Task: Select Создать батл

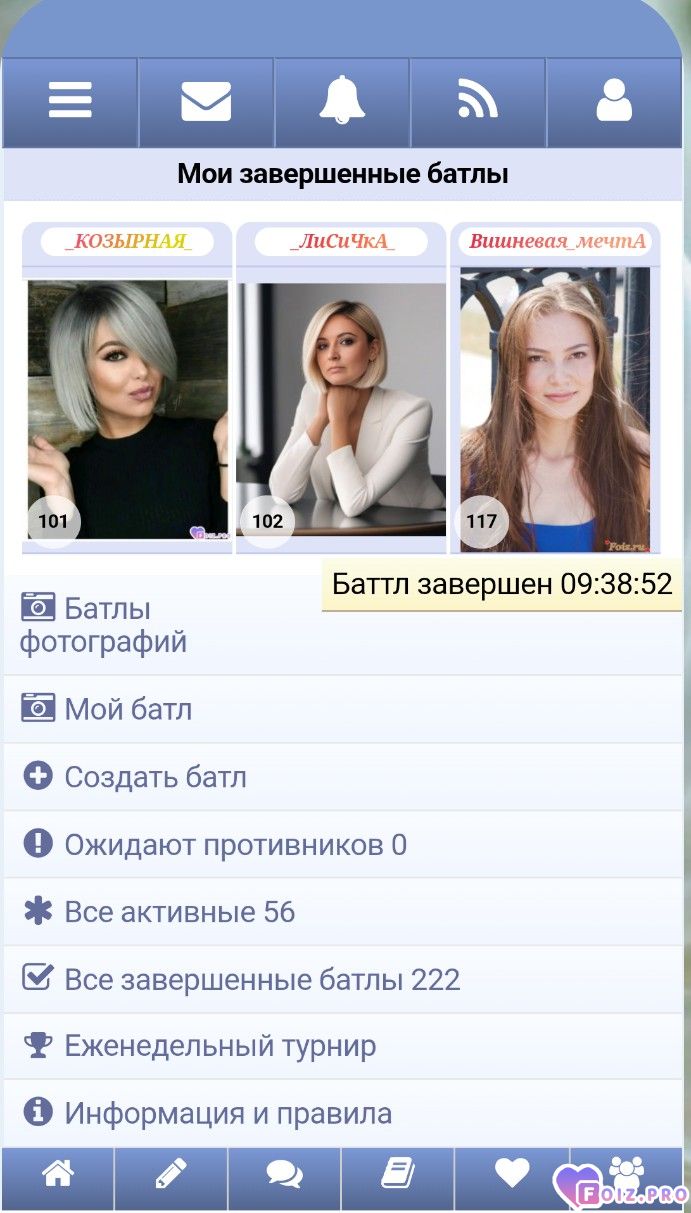Action: point(155,778)
